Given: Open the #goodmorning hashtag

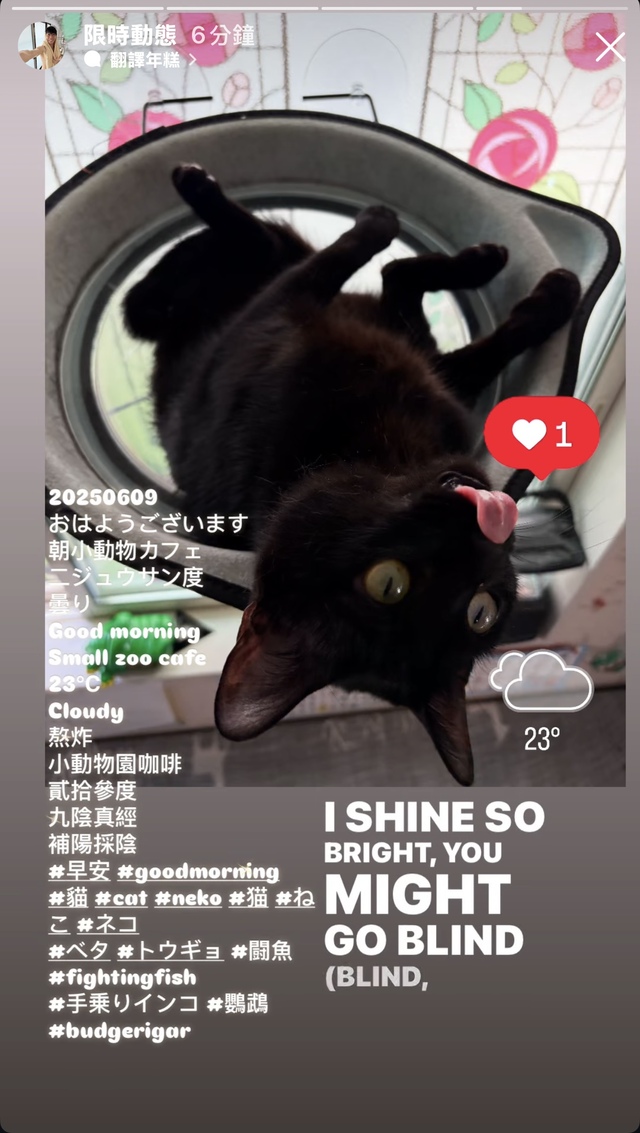Looking at the screenshot, I should (198, 871).
